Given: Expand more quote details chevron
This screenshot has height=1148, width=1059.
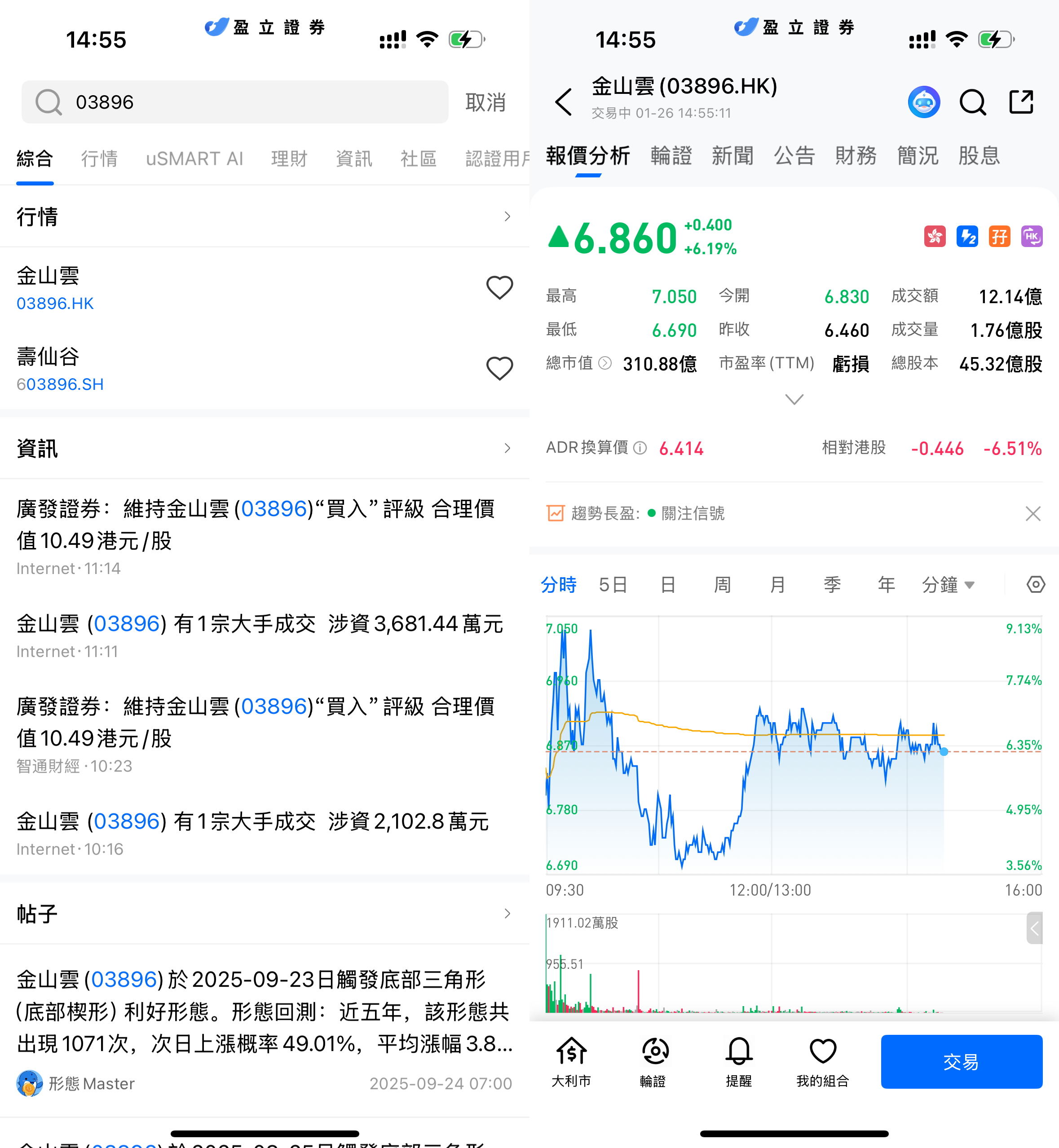Looking at the screenshot, I should point(794,399).
